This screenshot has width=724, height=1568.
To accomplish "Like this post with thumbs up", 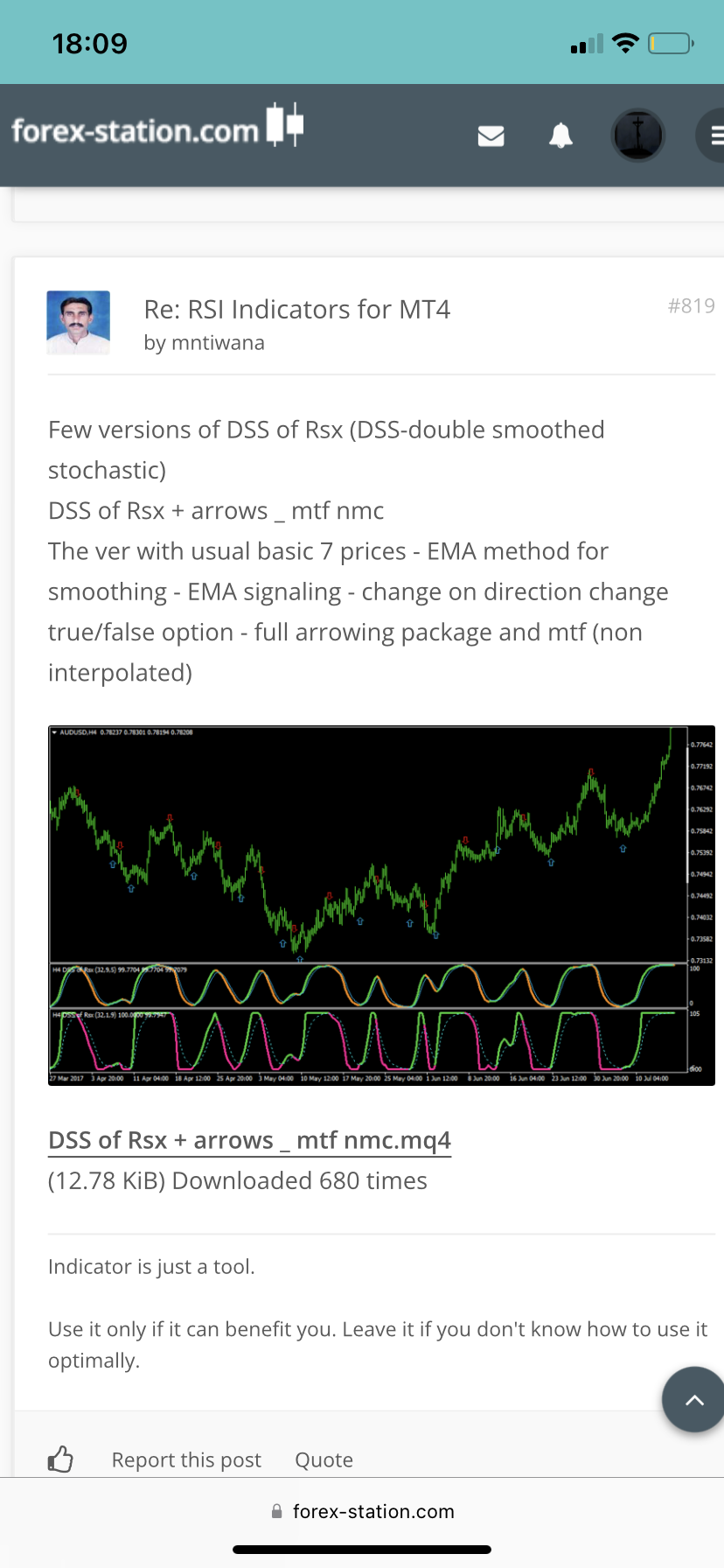I will [x=60, y=1459].
